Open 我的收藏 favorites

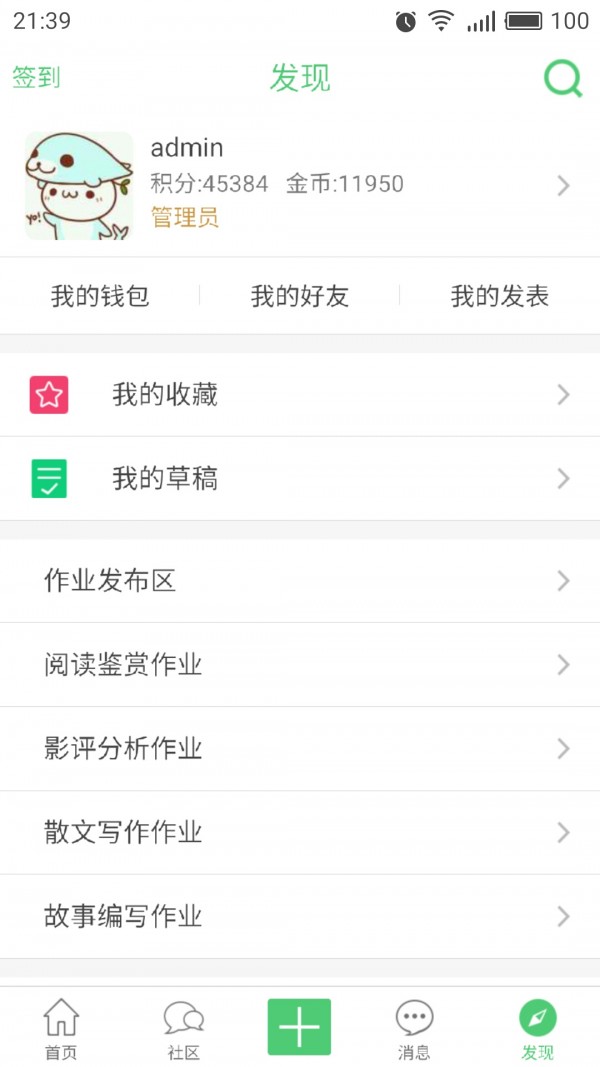tap(300, 395)
